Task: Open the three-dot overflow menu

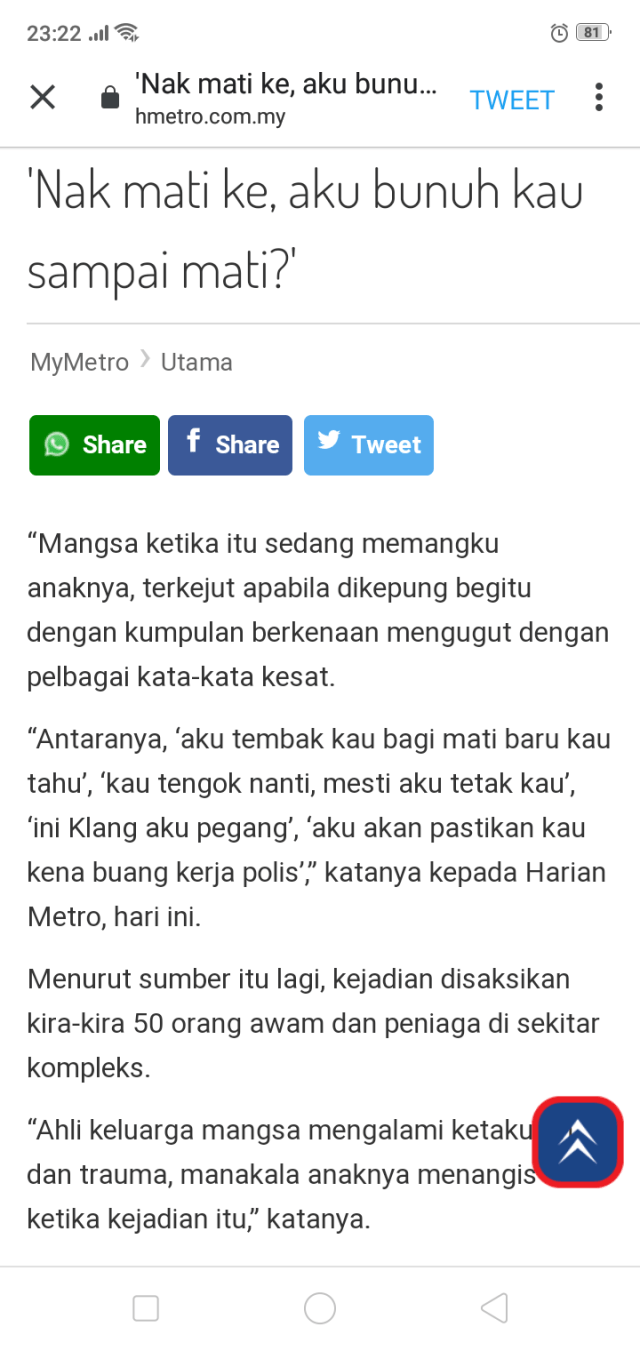Action: coord(598,98)
